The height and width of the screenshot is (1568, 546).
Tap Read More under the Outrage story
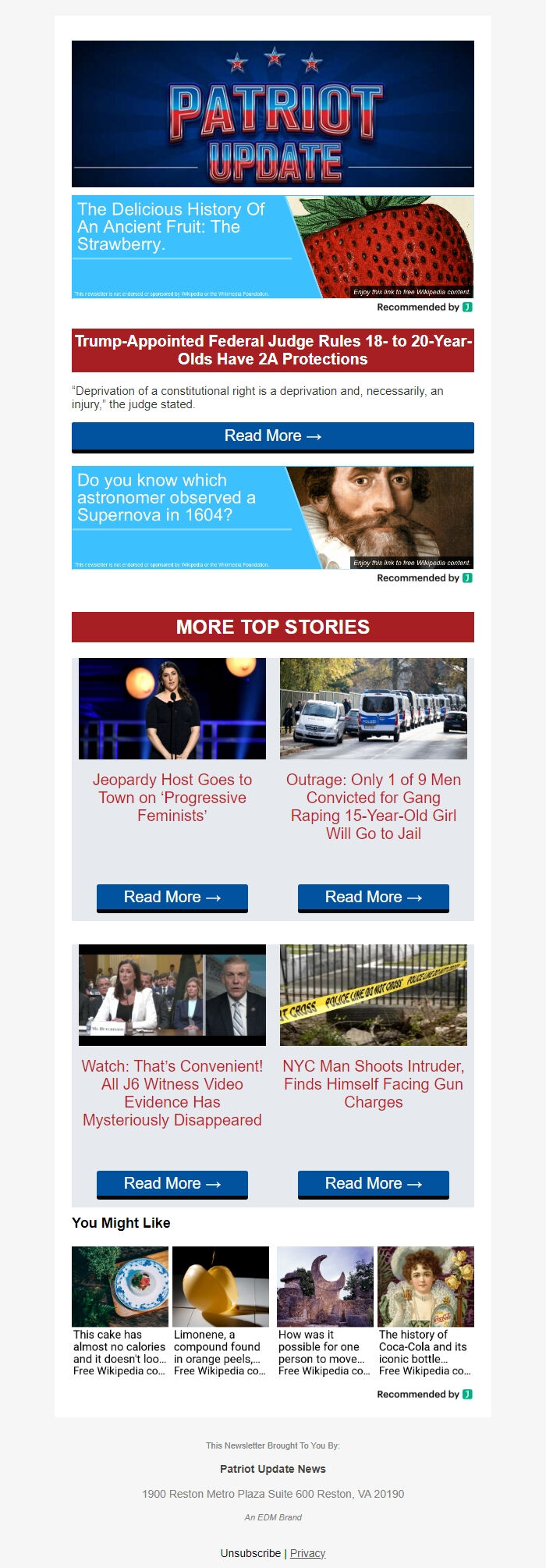374,898
